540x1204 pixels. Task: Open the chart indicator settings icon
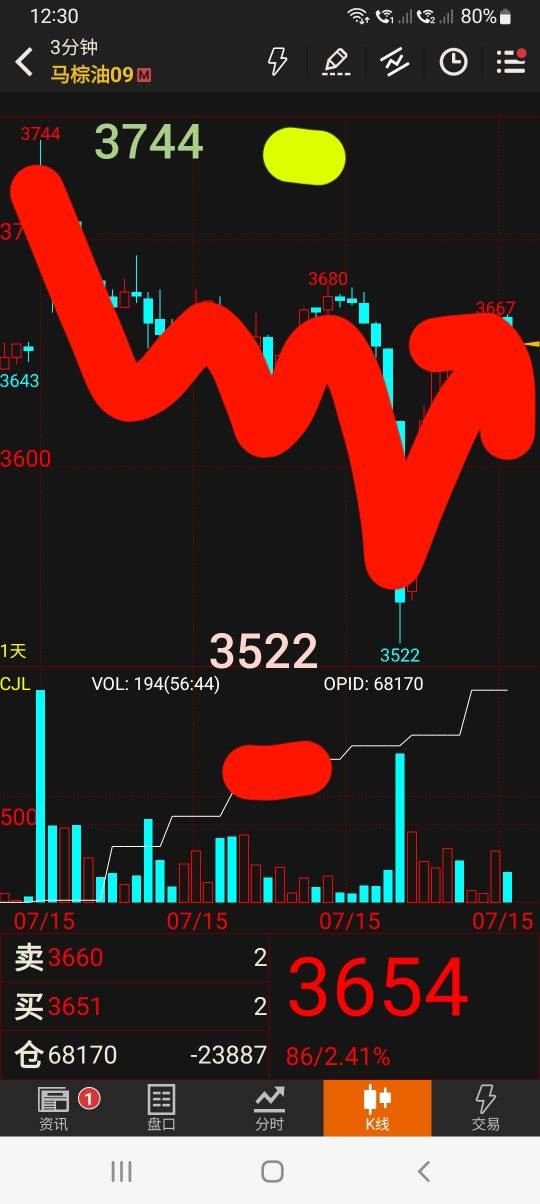[x=395, y=62]
